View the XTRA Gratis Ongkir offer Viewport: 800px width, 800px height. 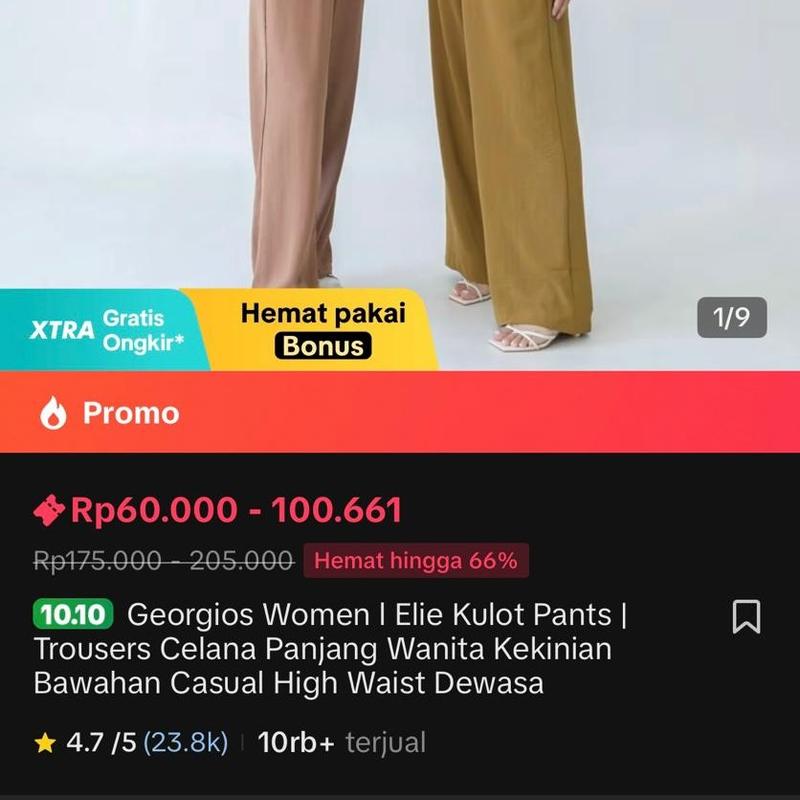[98, 330]
